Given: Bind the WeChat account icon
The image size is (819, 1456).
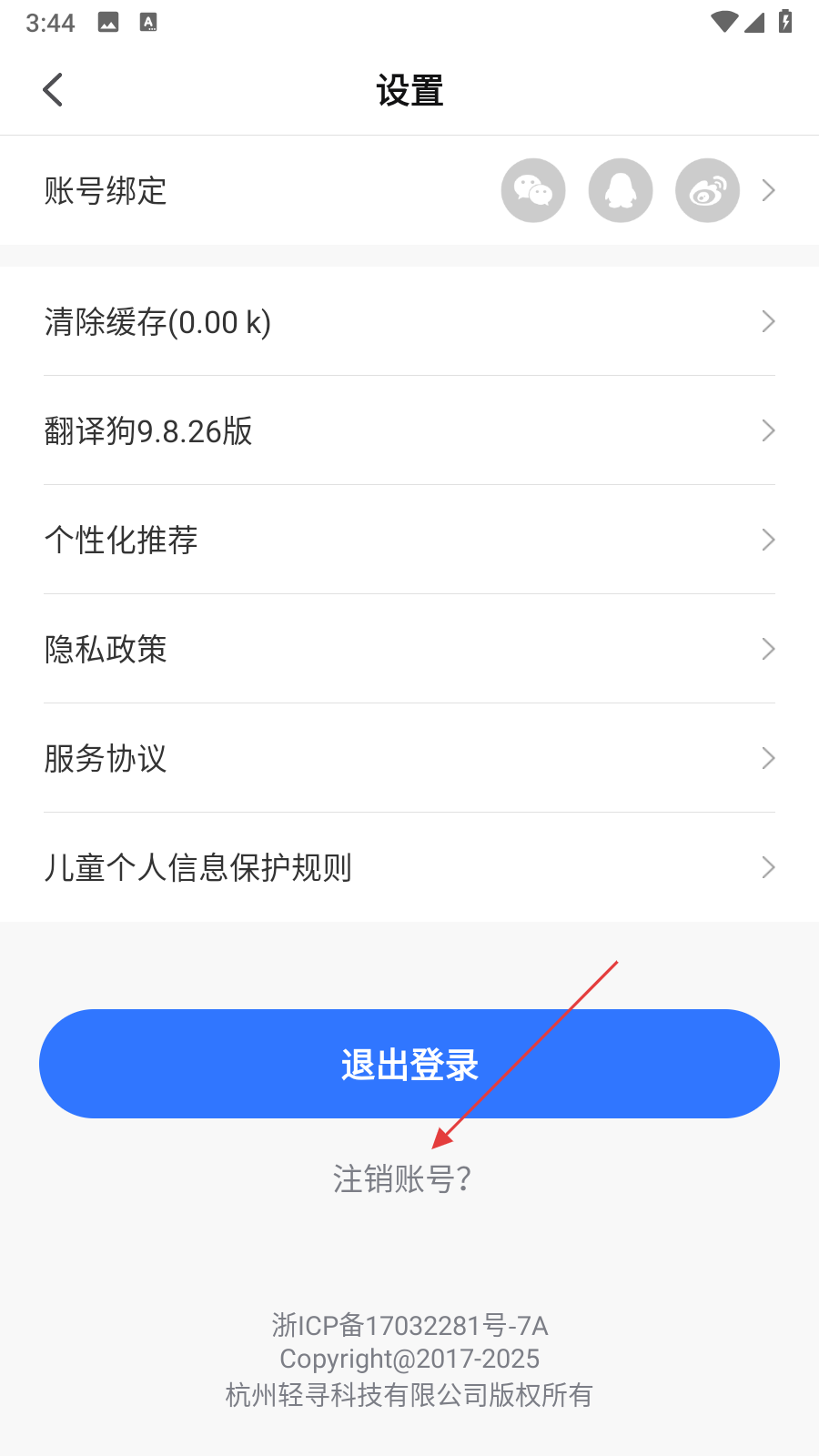Looking at the screenshot, I should tap(533, 190).
